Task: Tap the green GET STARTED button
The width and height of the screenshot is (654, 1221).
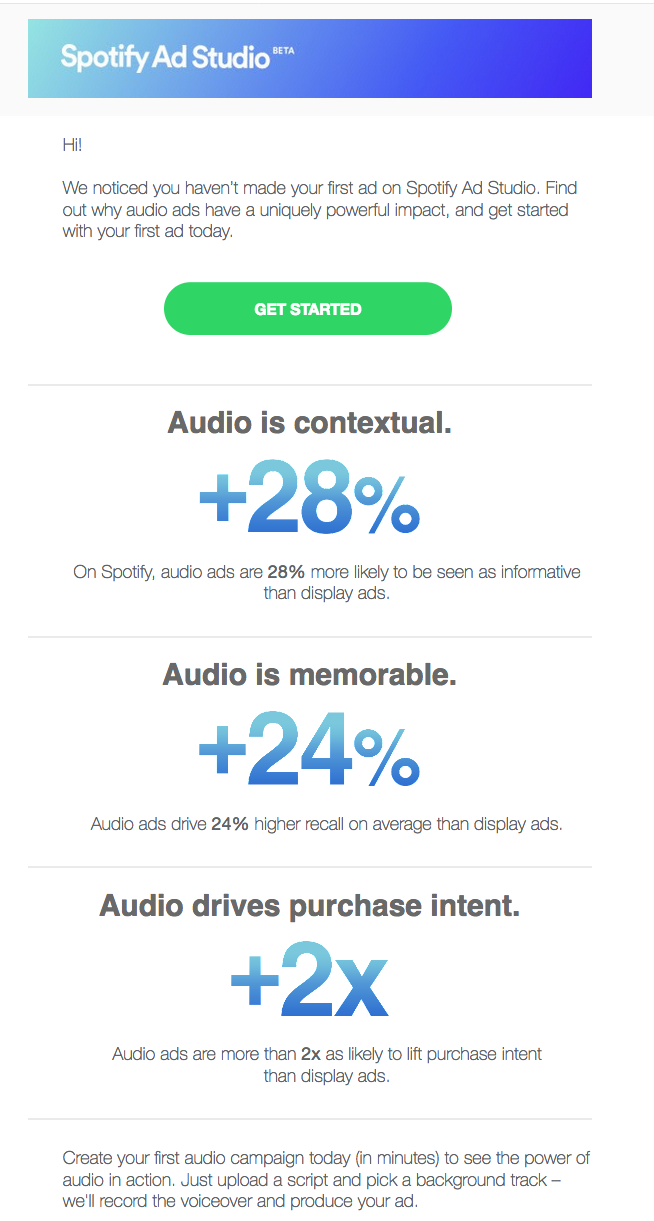Action: pyautogui.click(x=308, y=309)
